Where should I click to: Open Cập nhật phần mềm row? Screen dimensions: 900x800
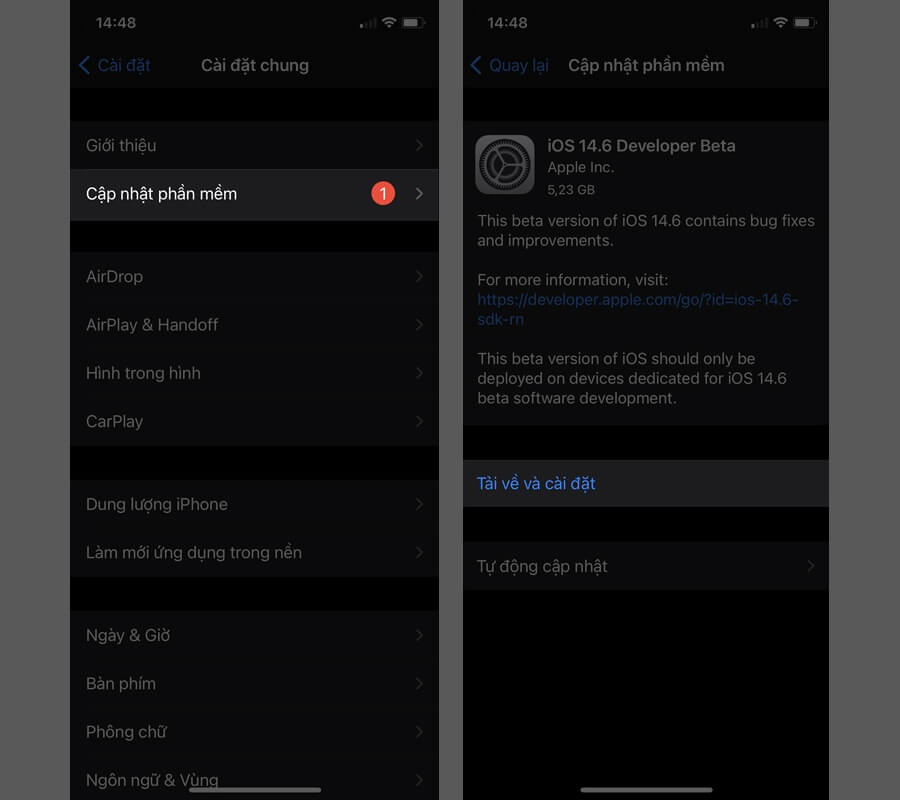click(254, 194)
